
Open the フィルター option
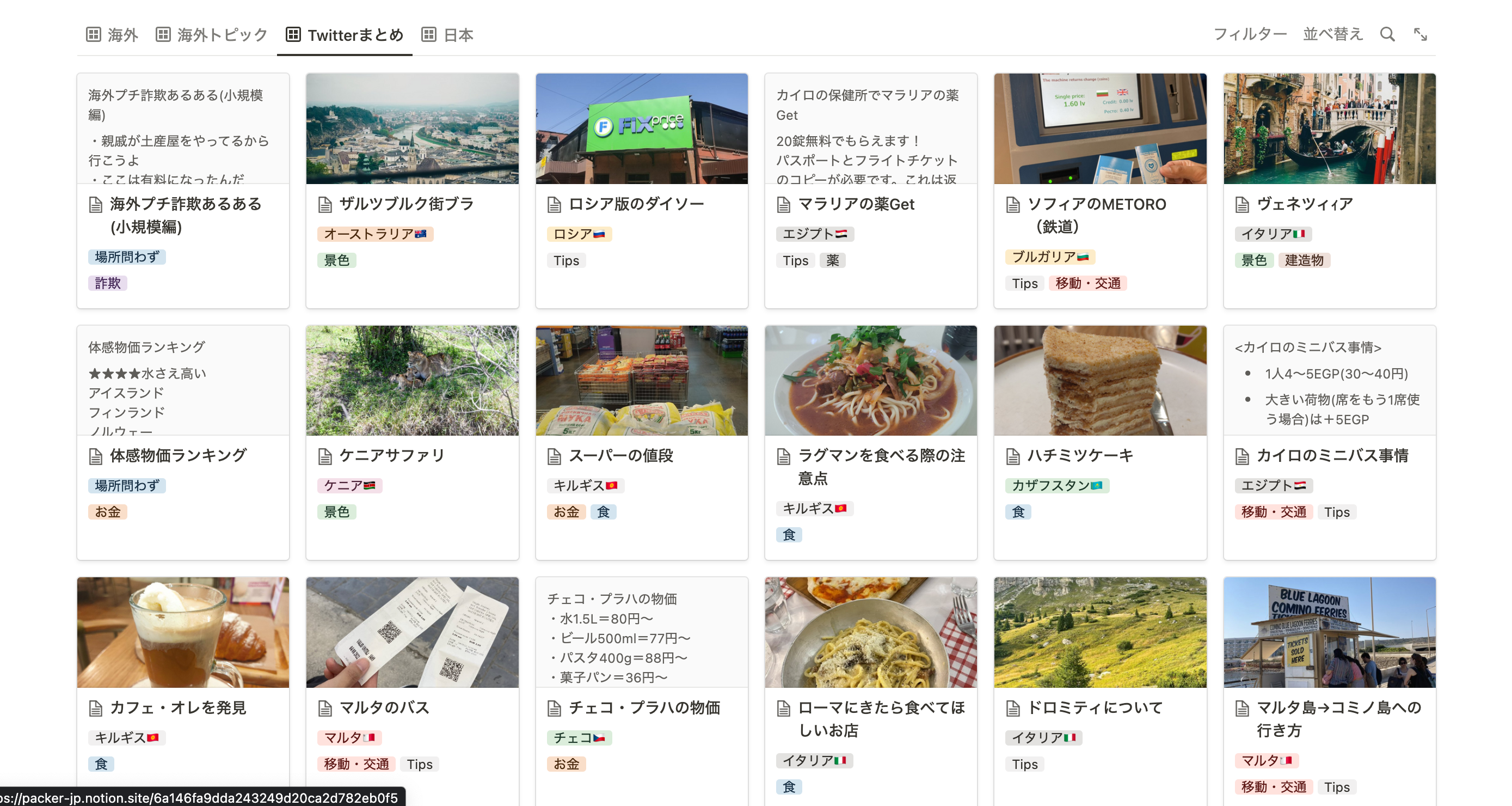click(x=1250, y=35)
